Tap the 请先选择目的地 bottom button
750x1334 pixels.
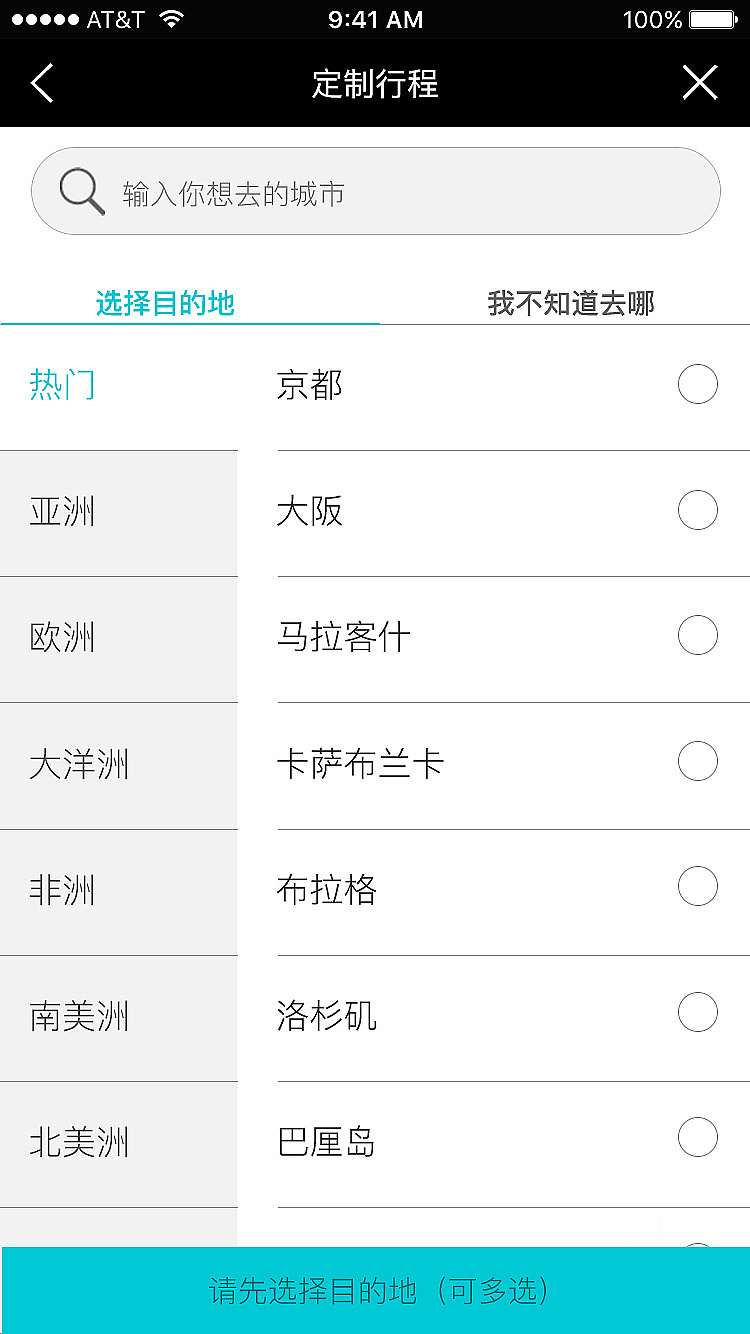(x=375, y=1290)
